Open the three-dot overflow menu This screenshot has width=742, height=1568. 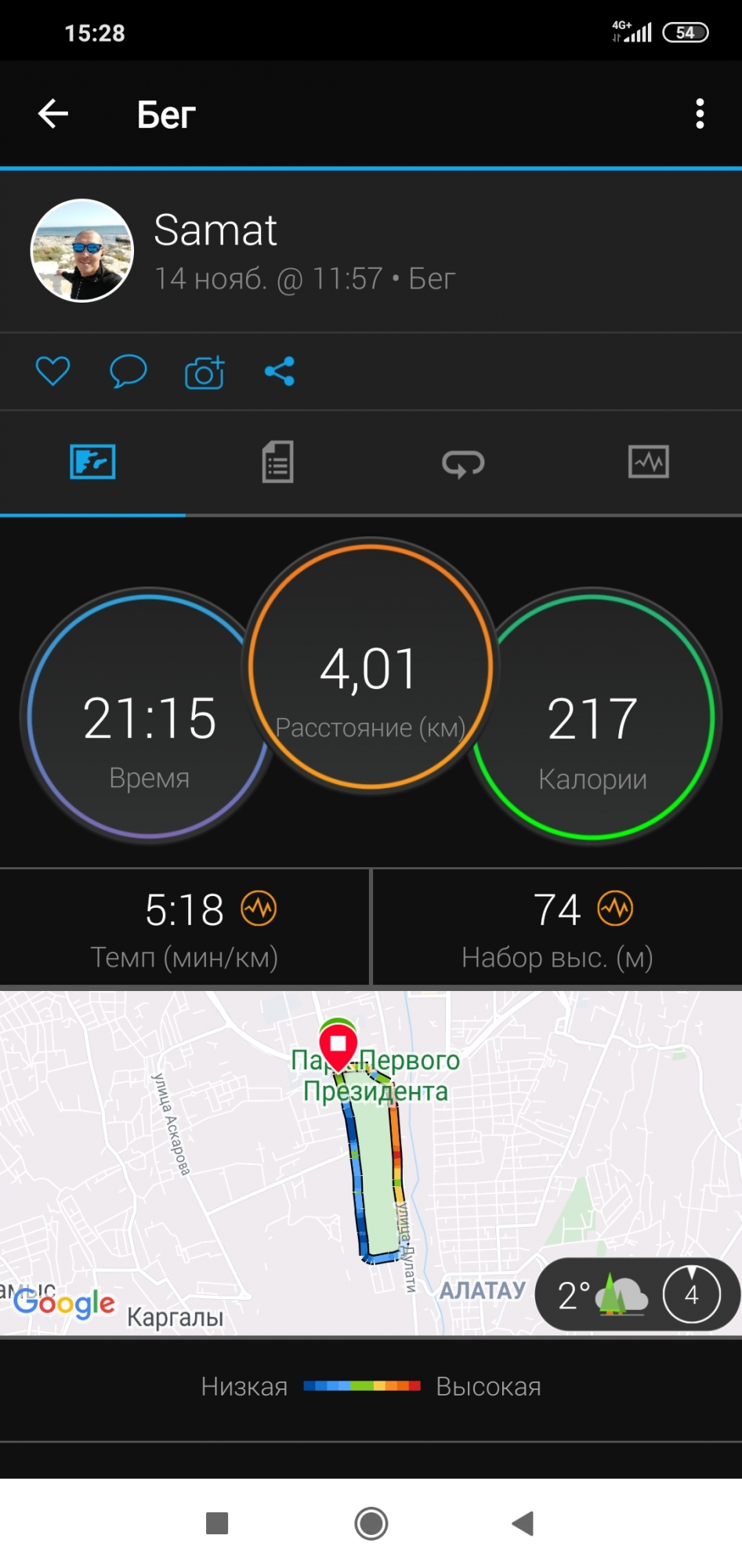(700, 114)
